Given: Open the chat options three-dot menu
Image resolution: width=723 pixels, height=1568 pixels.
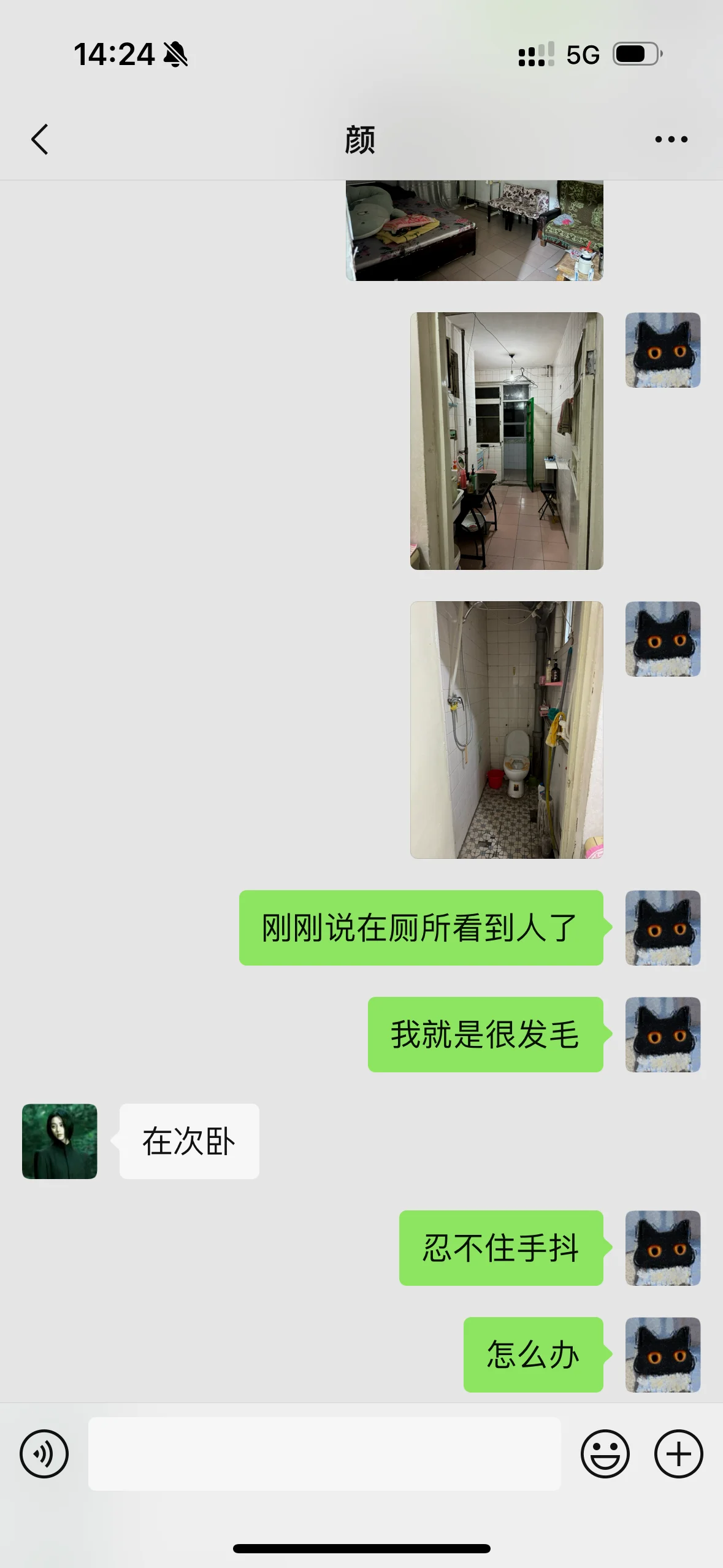Looking at the screenshot, I should pos(671,139).
